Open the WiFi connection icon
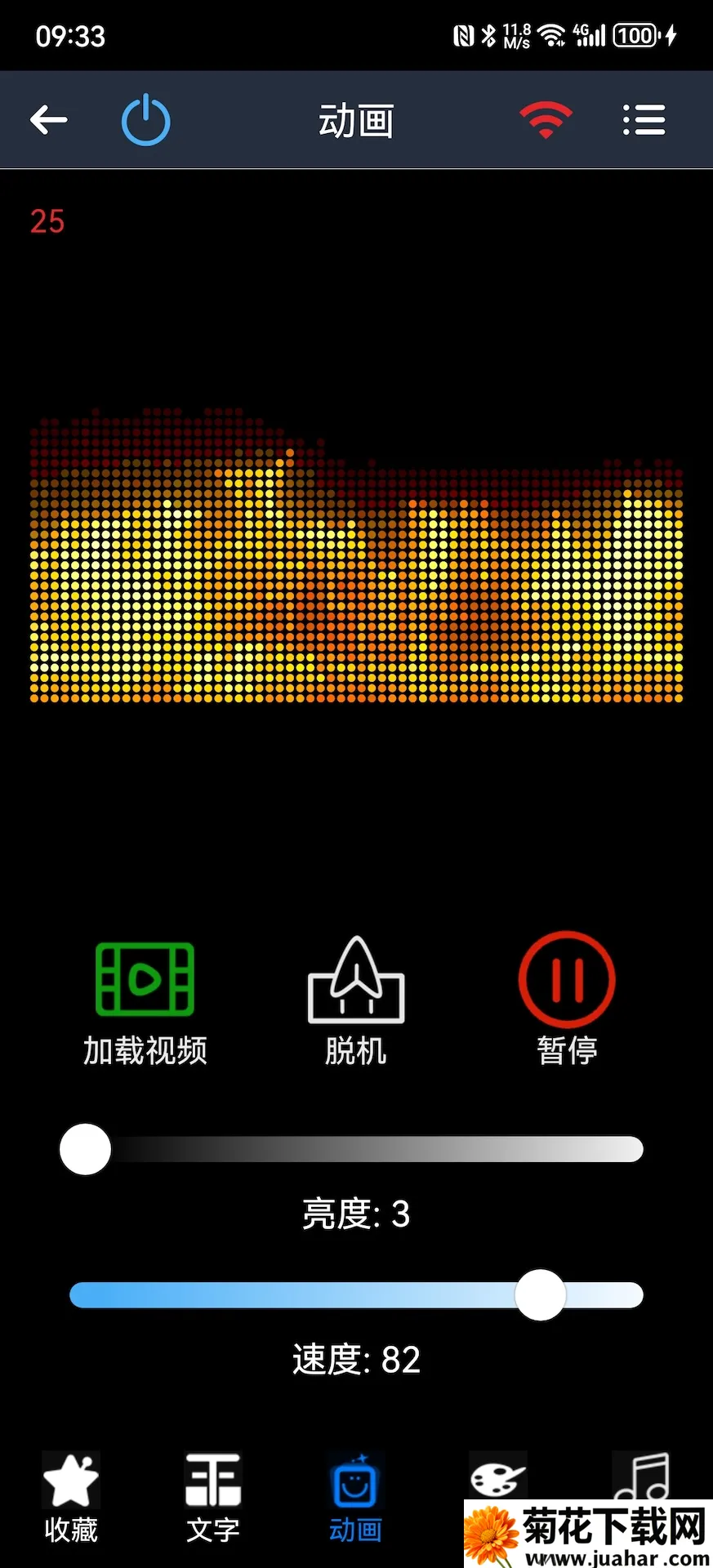 pos(545,118)
